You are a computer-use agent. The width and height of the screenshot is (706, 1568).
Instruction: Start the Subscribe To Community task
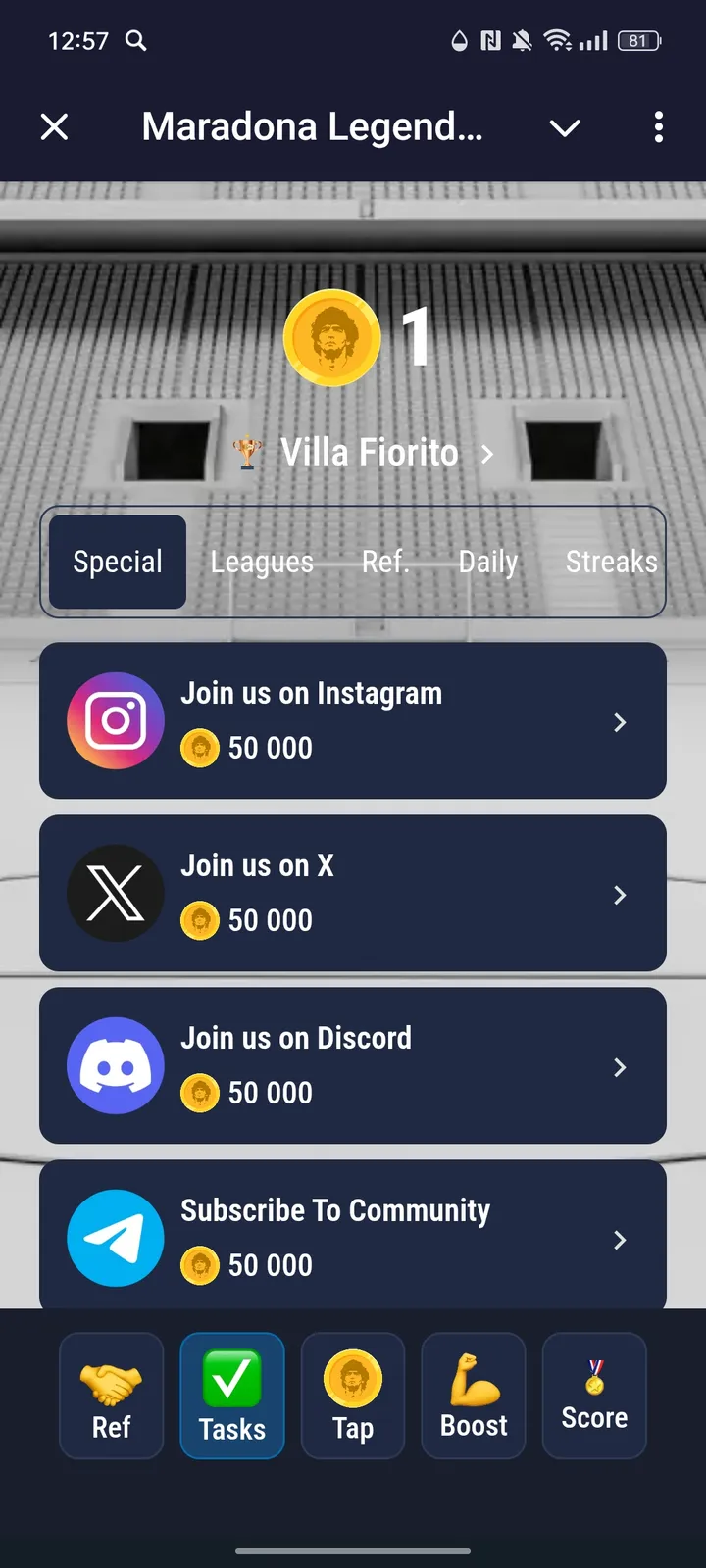click(x=353, y=1238)
